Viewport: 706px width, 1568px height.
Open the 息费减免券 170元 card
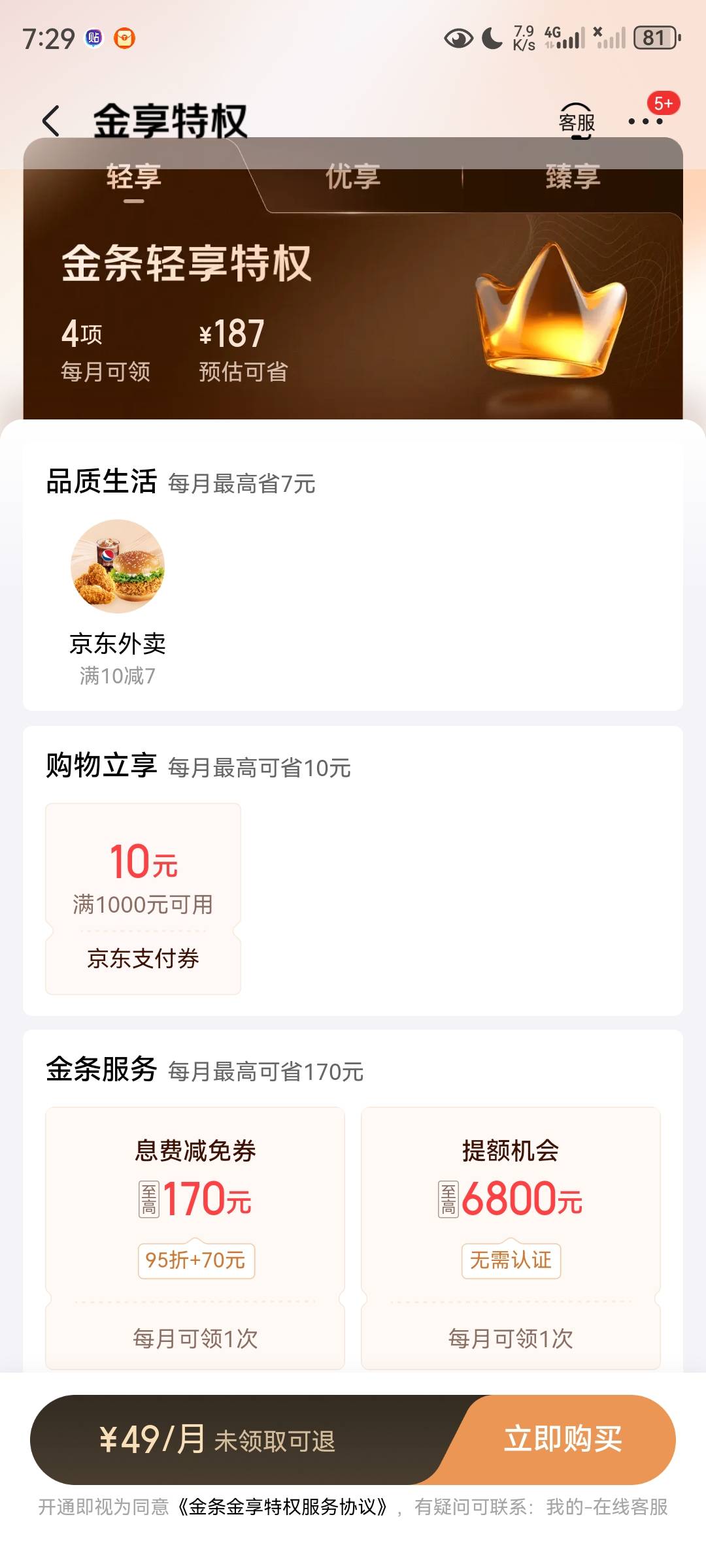[x=195, y=1237]
